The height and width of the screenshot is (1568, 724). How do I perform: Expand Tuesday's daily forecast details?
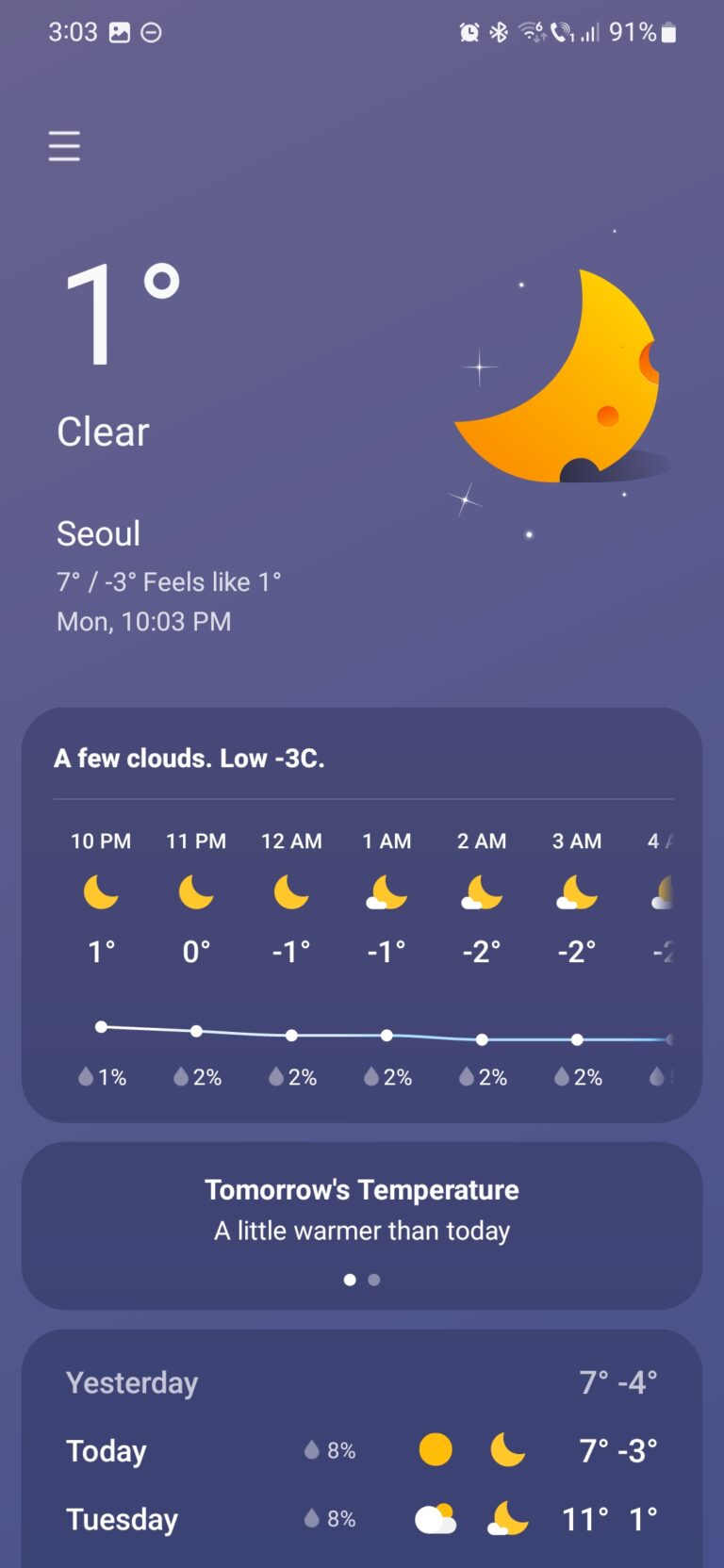[x=362, y=1518]
